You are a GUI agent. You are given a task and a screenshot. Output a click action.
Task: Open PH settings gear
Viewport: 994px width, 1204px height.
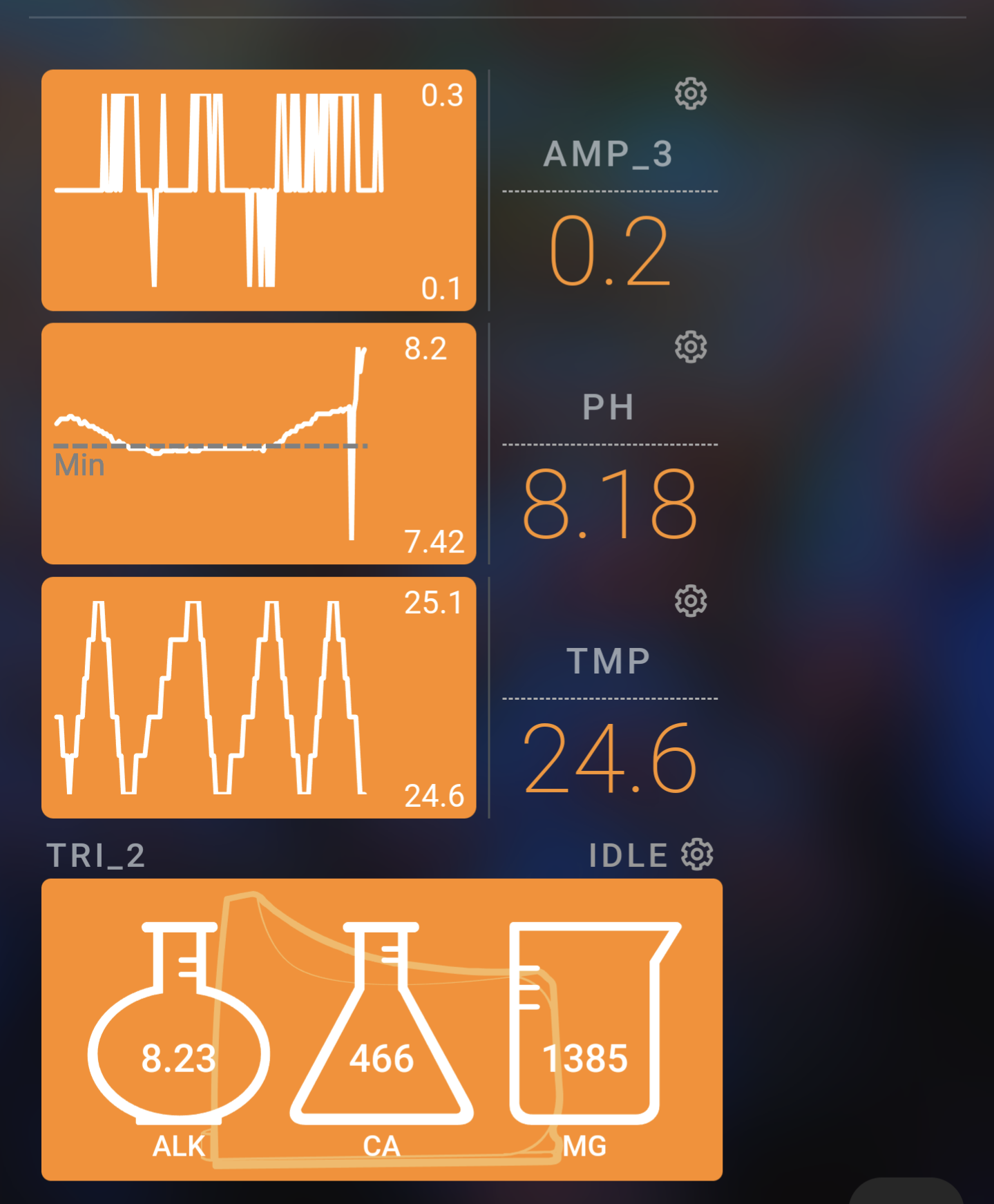point(690,347)
